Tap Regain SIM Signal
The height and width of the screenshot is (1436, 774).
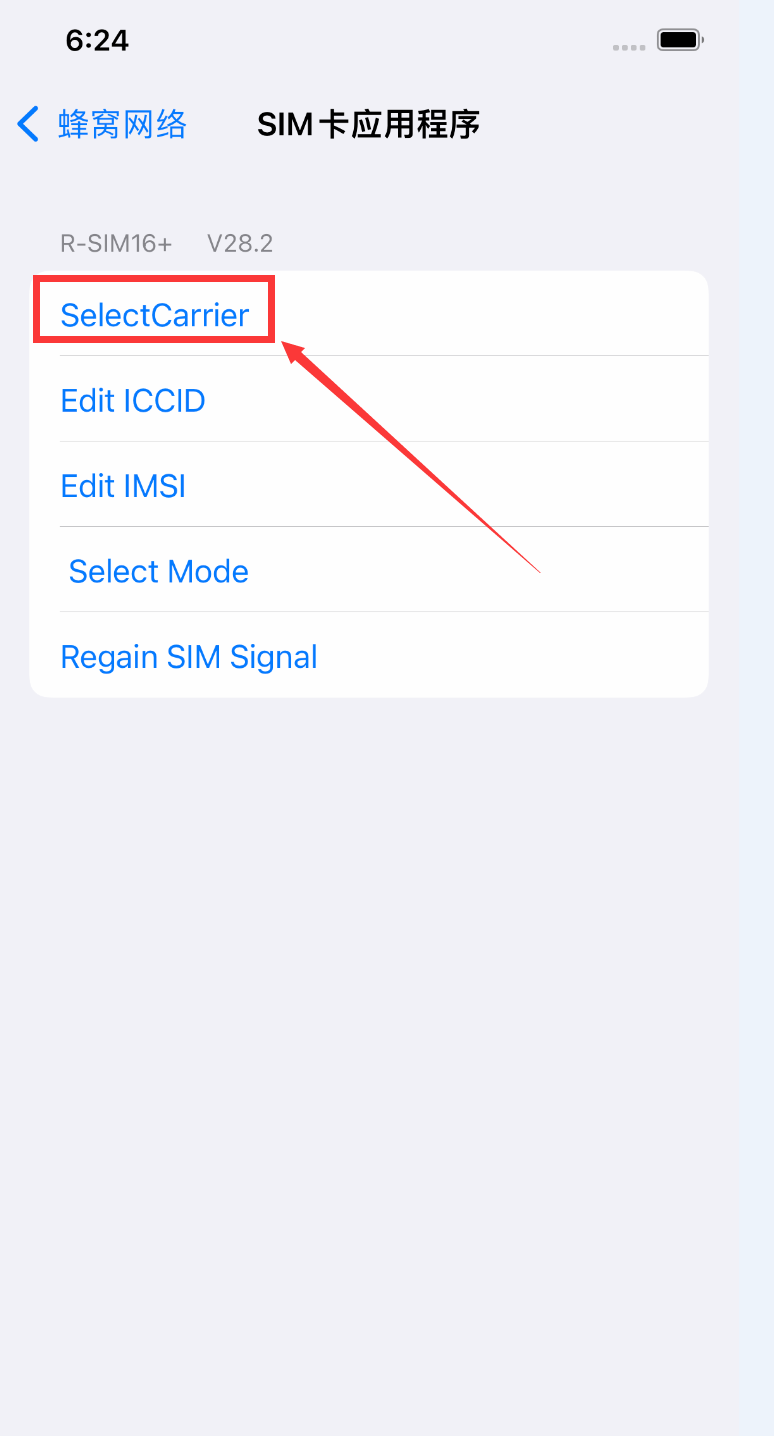coord(369,656)
